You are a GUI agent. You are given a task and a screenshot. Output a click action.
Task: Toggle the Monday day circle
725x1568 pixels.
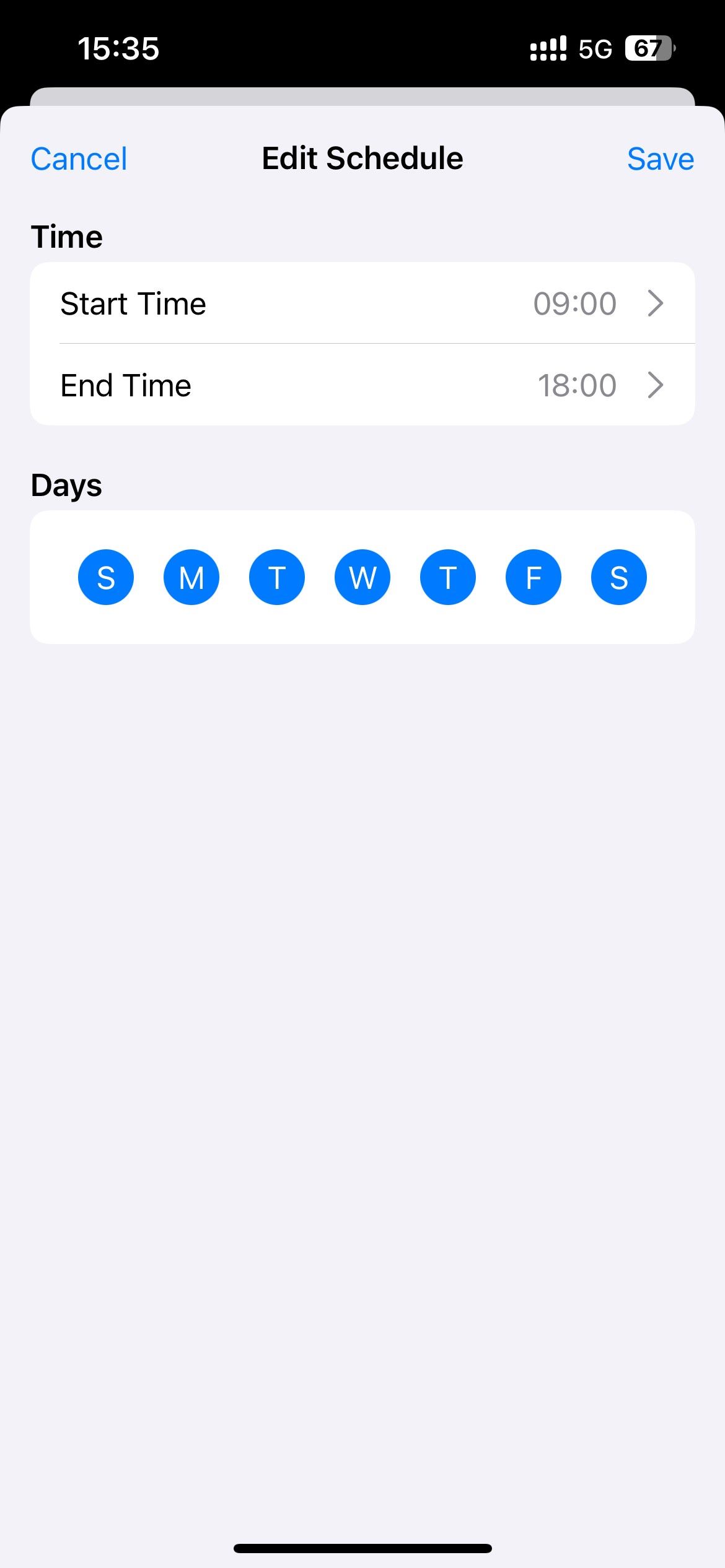191,577
